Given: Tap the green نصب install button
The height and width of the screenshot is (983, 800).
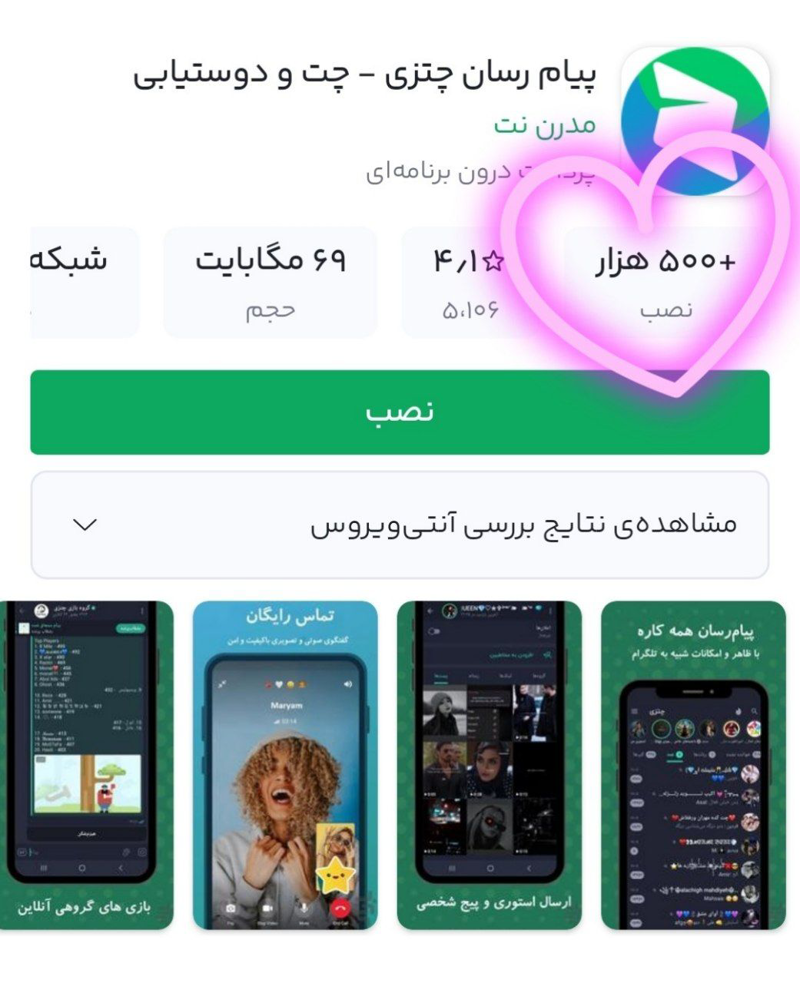Looking at the screenshot, I should tap(400, 412).
